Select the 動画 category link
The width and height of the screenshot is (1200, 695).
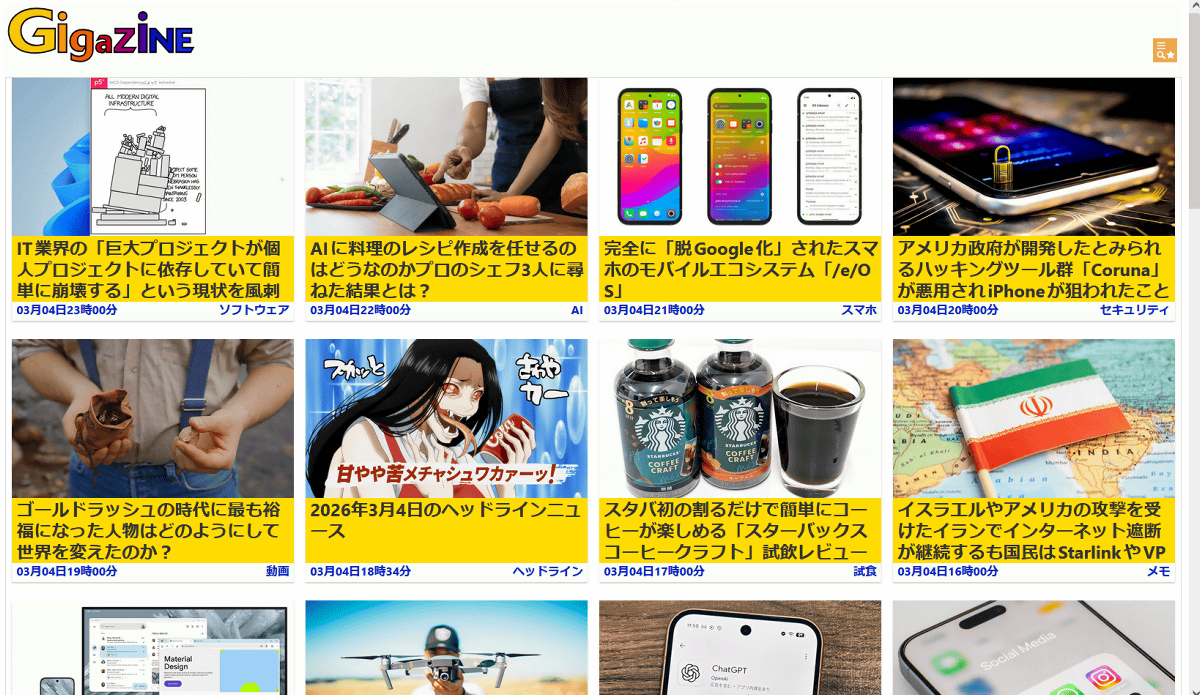pos(277,571)
